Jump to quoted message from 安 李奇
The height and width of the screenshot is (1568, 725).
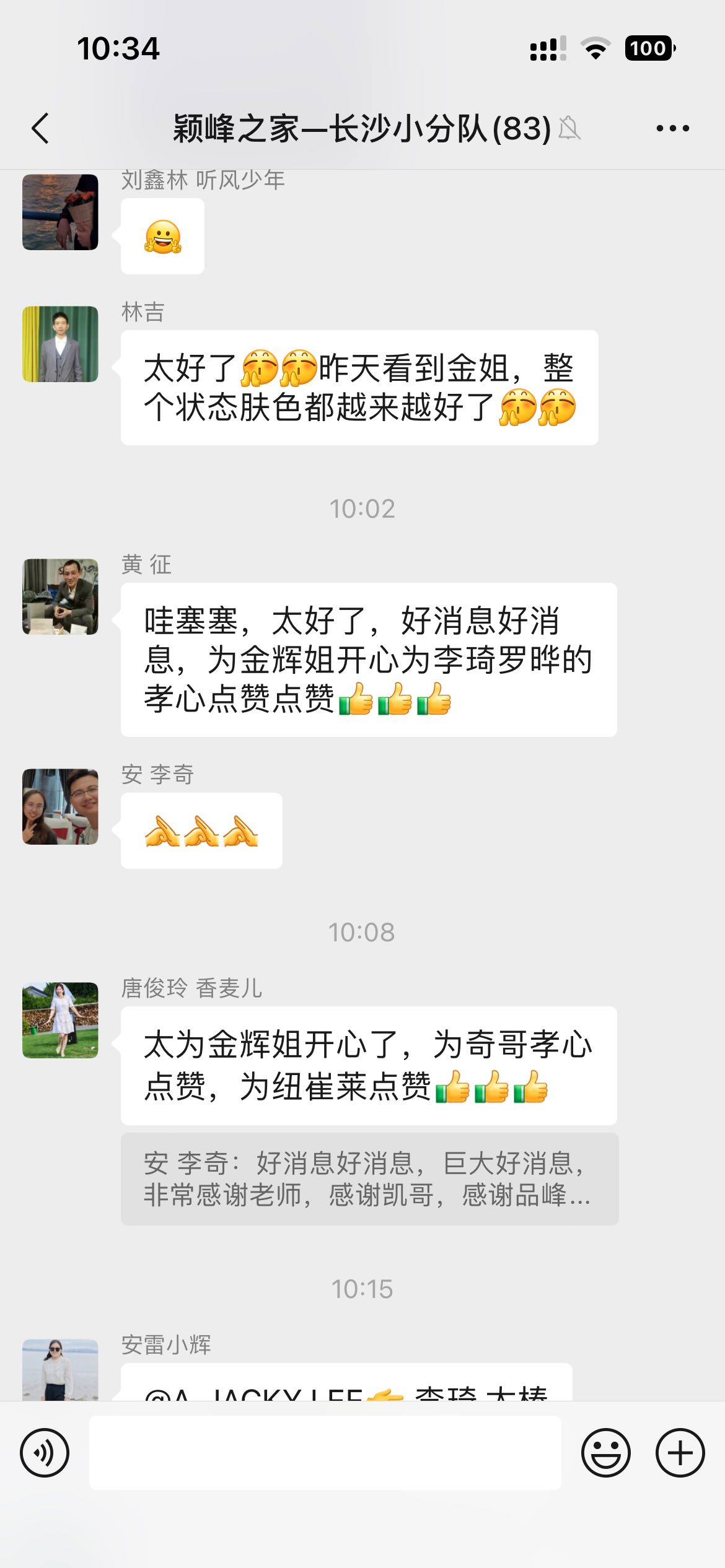(369, 1179)
